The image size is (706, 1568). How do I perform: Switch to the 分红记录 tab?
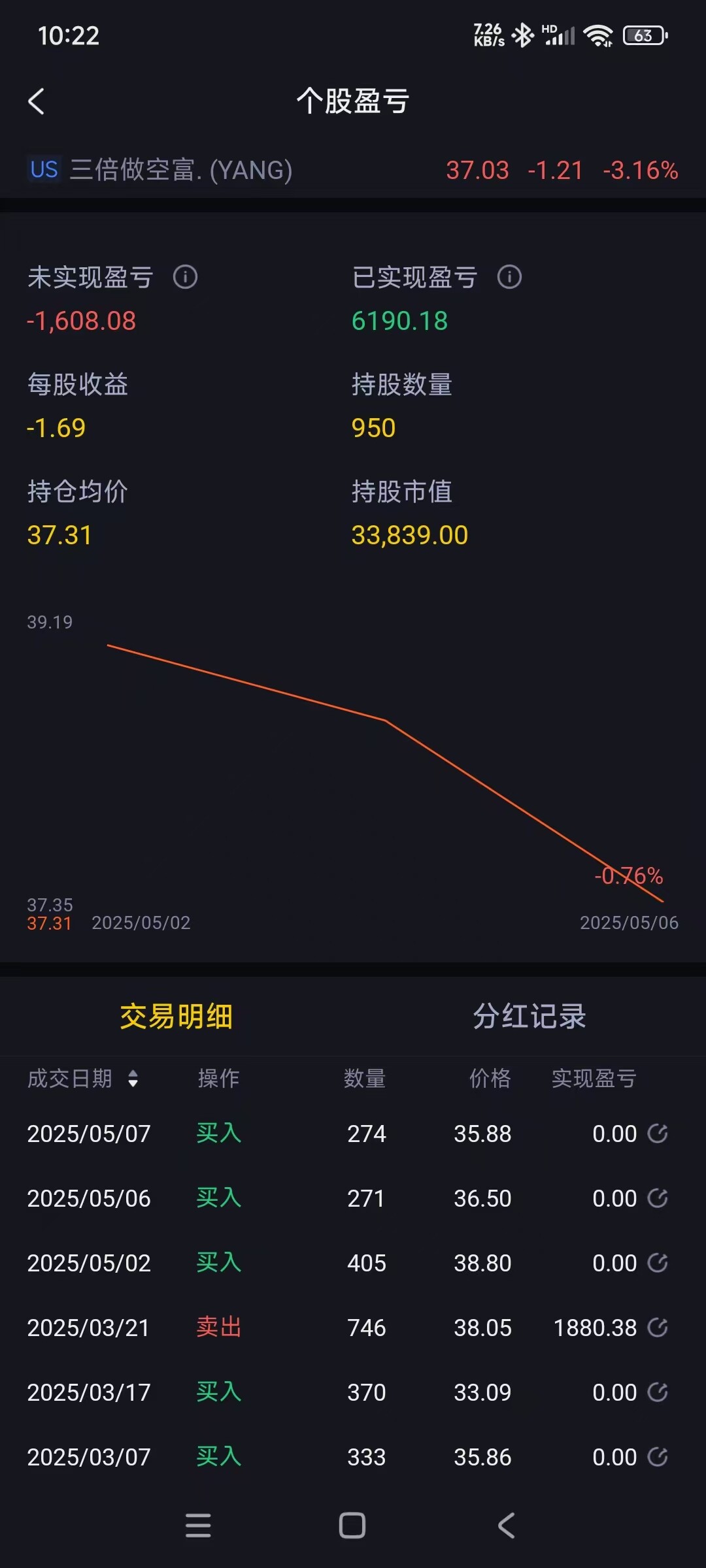tap(529, 1017)
